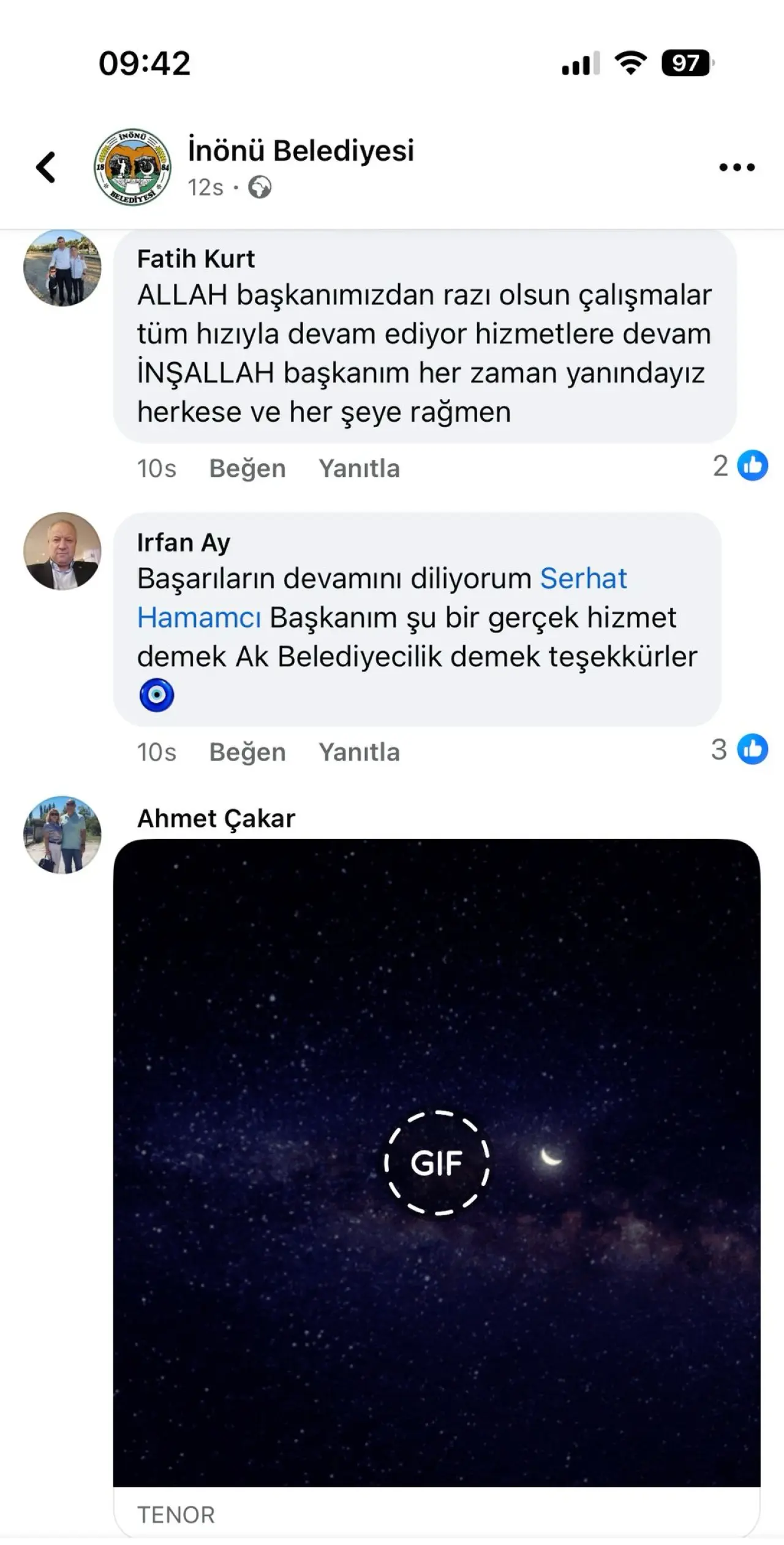This screenshot has width=784, height=1545.
Task: Reply to Fatih Kurt's comment
Action: point(359,469)
